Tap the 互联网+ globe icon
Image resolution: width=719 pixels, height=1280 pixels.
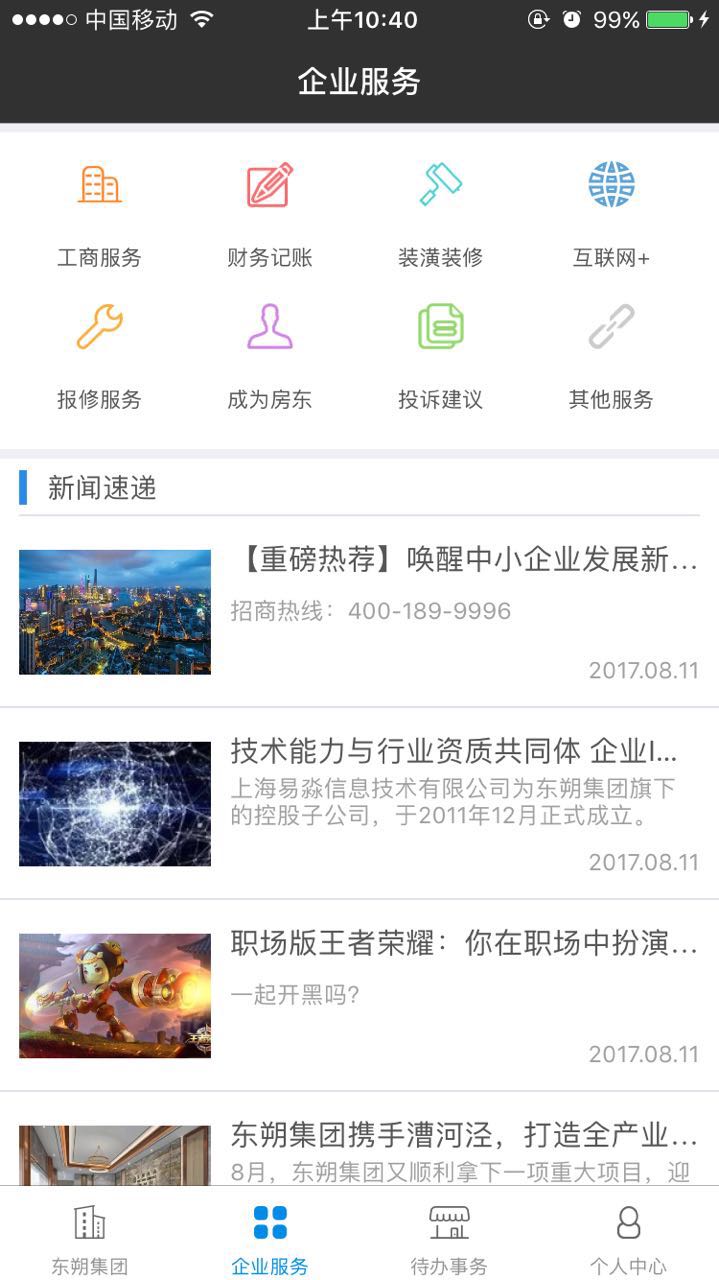[x=611, y=185]
